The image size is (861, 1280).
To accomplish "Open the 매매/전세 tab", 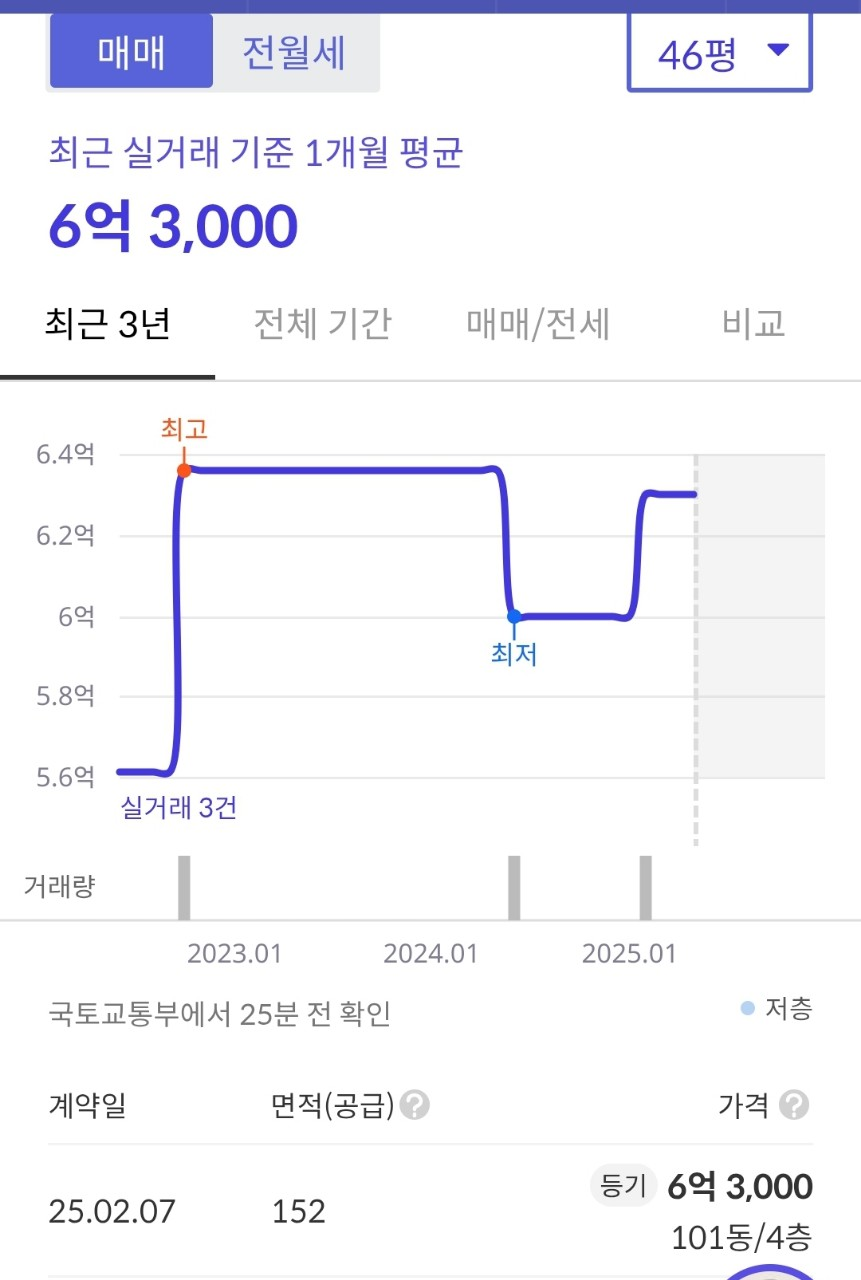I will pos(538,324).
